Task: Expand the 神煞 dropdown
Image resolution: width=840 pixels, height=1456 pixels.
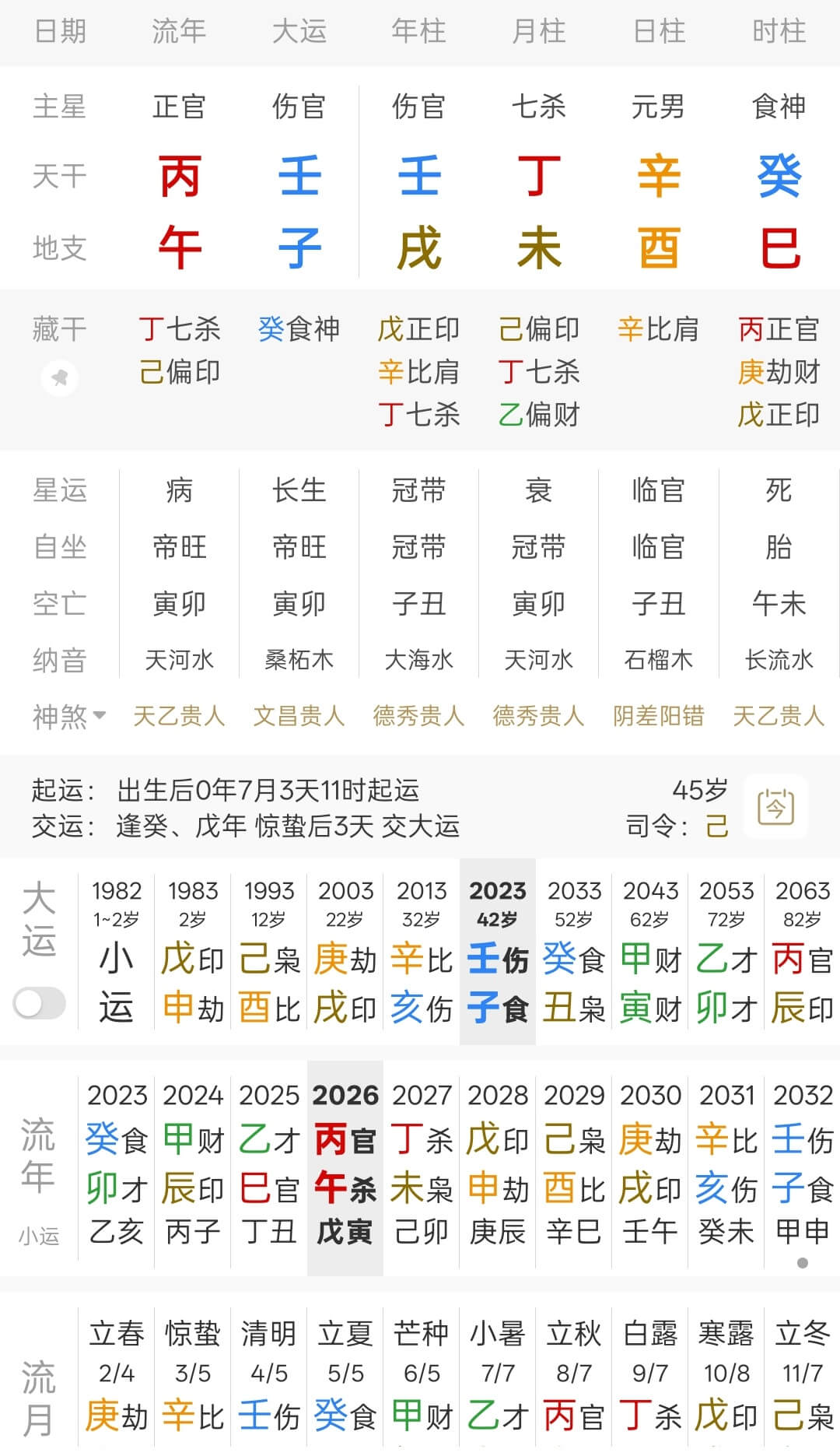Action: [68, 716]
